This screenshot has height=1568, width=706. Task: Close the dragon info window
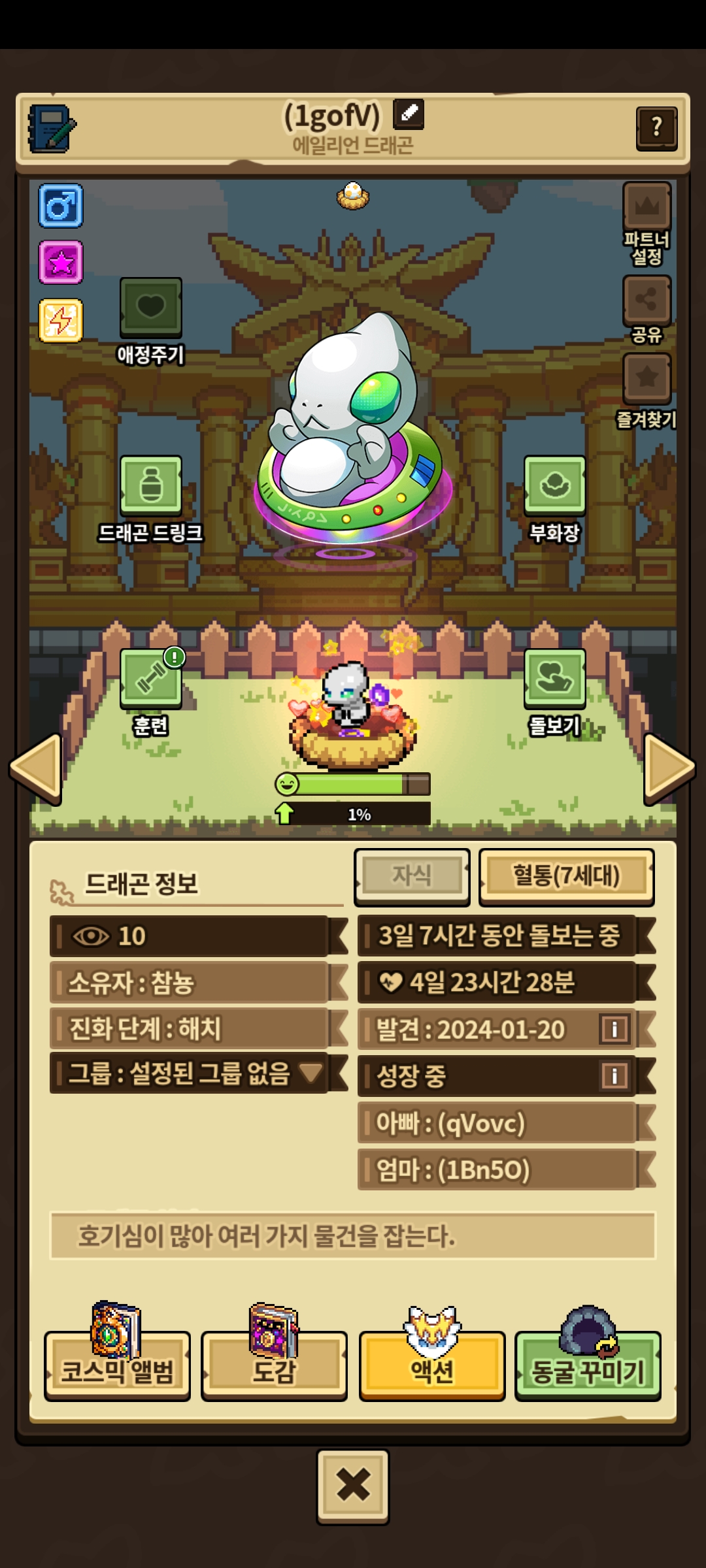click(x=352, y=1486)
